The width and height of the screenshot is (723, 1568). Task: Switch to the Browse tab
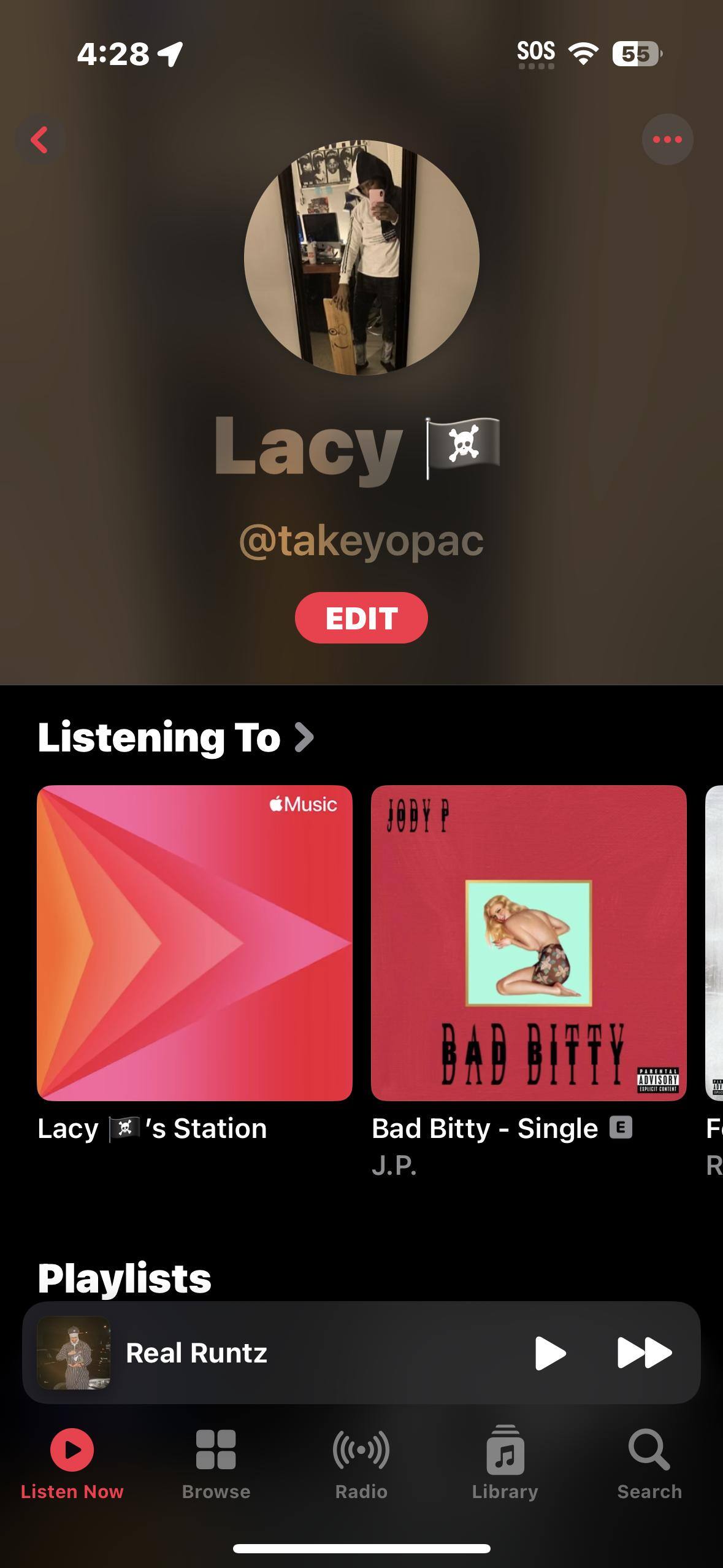coord(216,1464)
